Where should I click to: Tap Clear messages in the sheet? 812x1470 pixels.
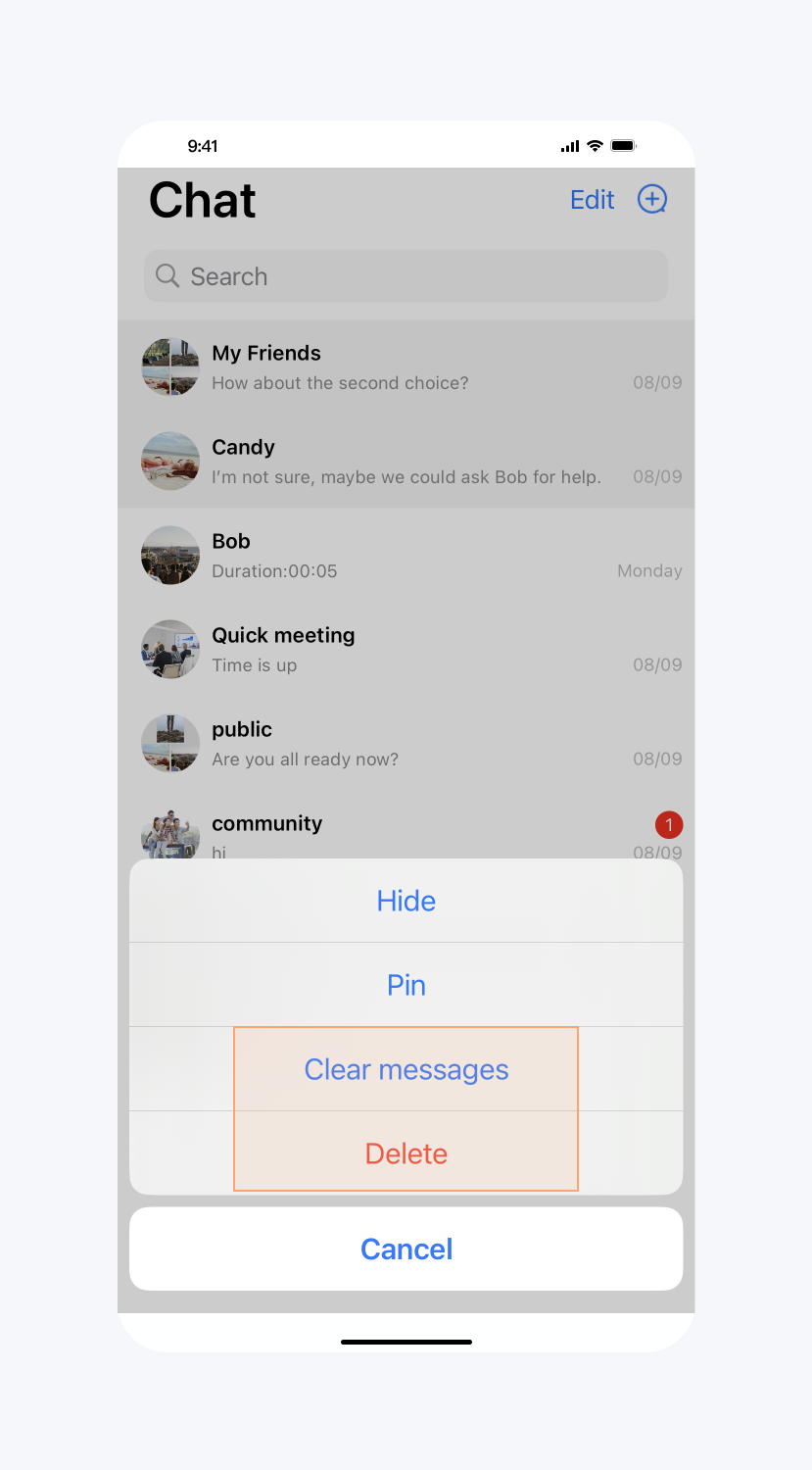click(406, 1069)
